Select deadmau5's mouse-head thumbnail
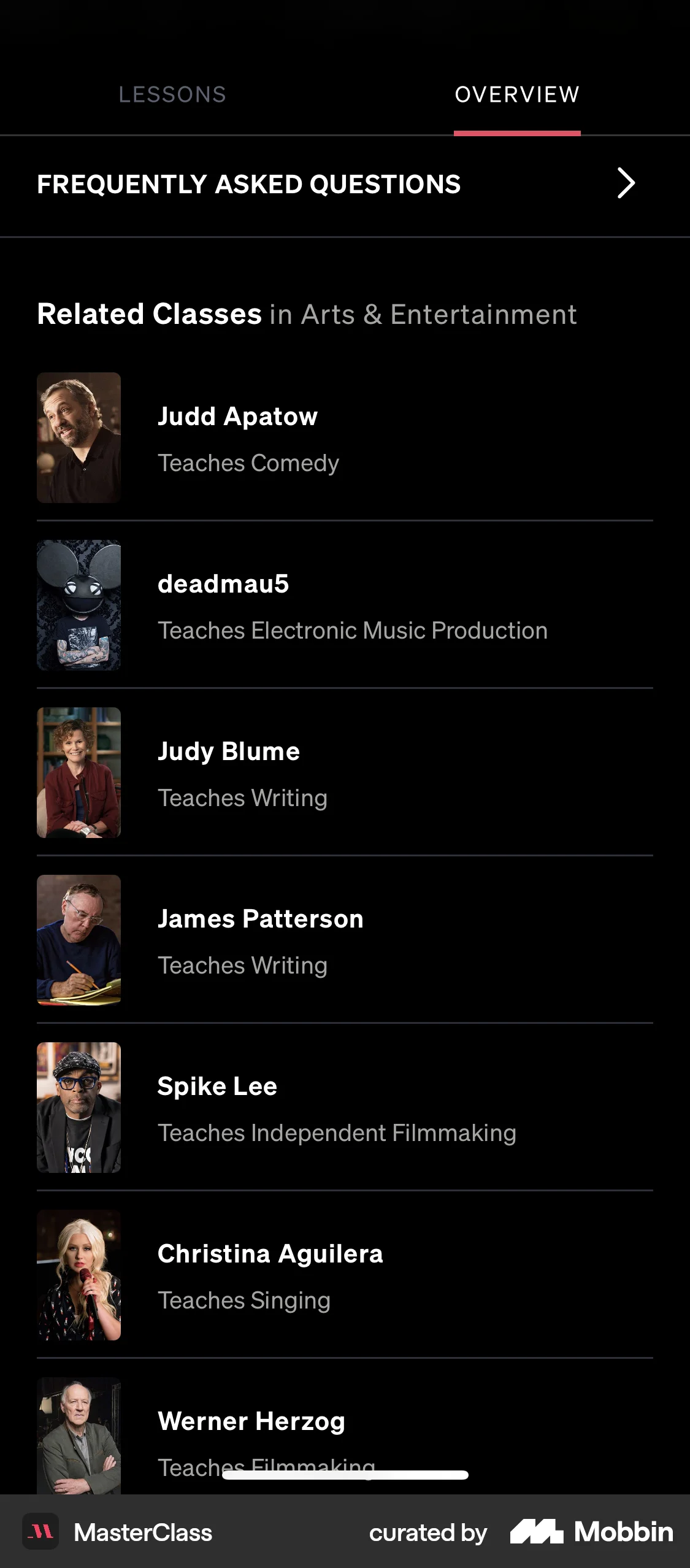690x1568 pixels. click(x=80, y=604)
